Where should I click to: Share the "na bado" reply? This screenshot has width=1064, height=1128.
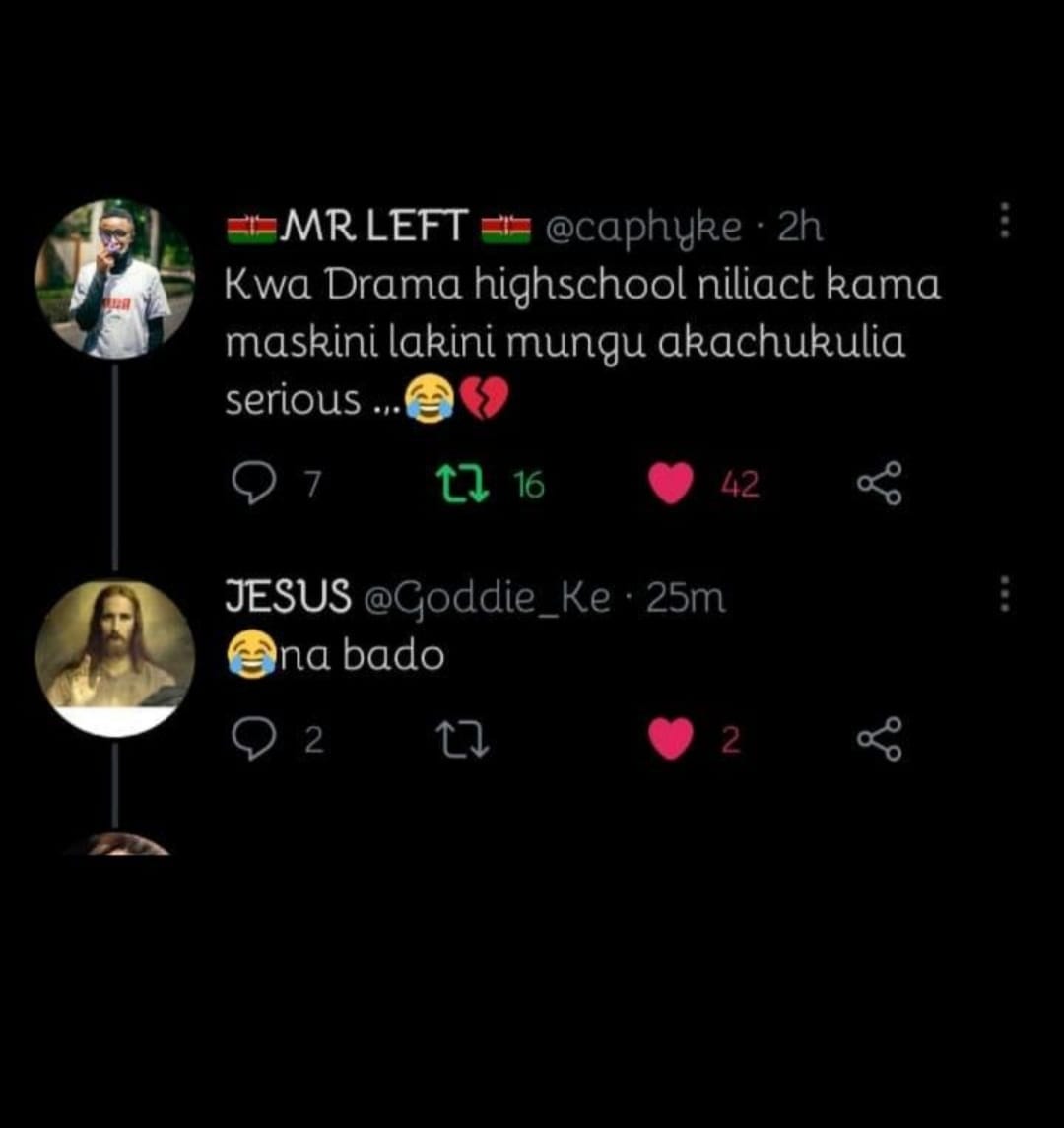(878, 741)
